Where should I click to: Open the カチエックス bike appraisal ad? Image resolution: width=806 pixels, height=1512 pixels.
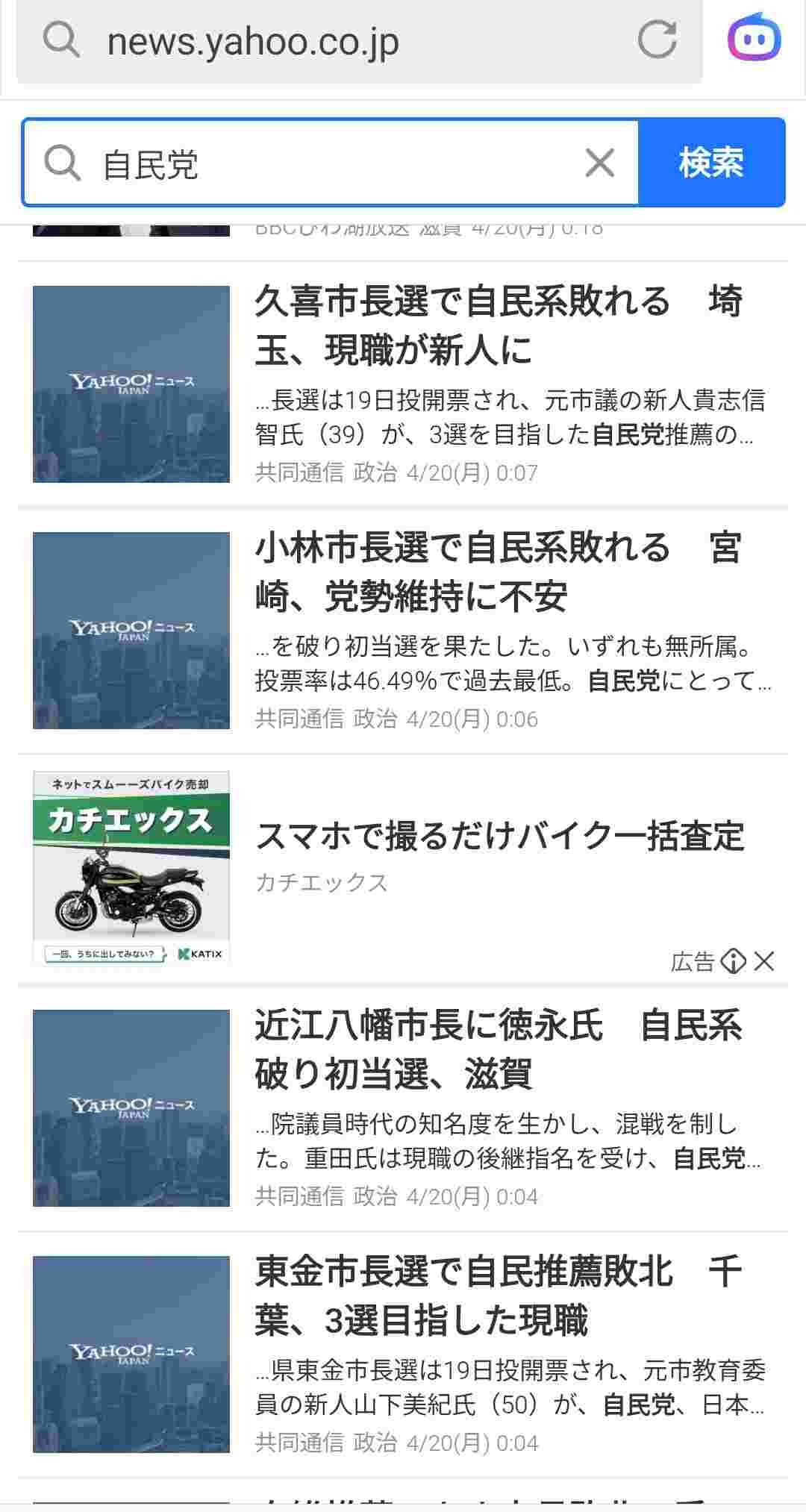click(x=499, y=837)
